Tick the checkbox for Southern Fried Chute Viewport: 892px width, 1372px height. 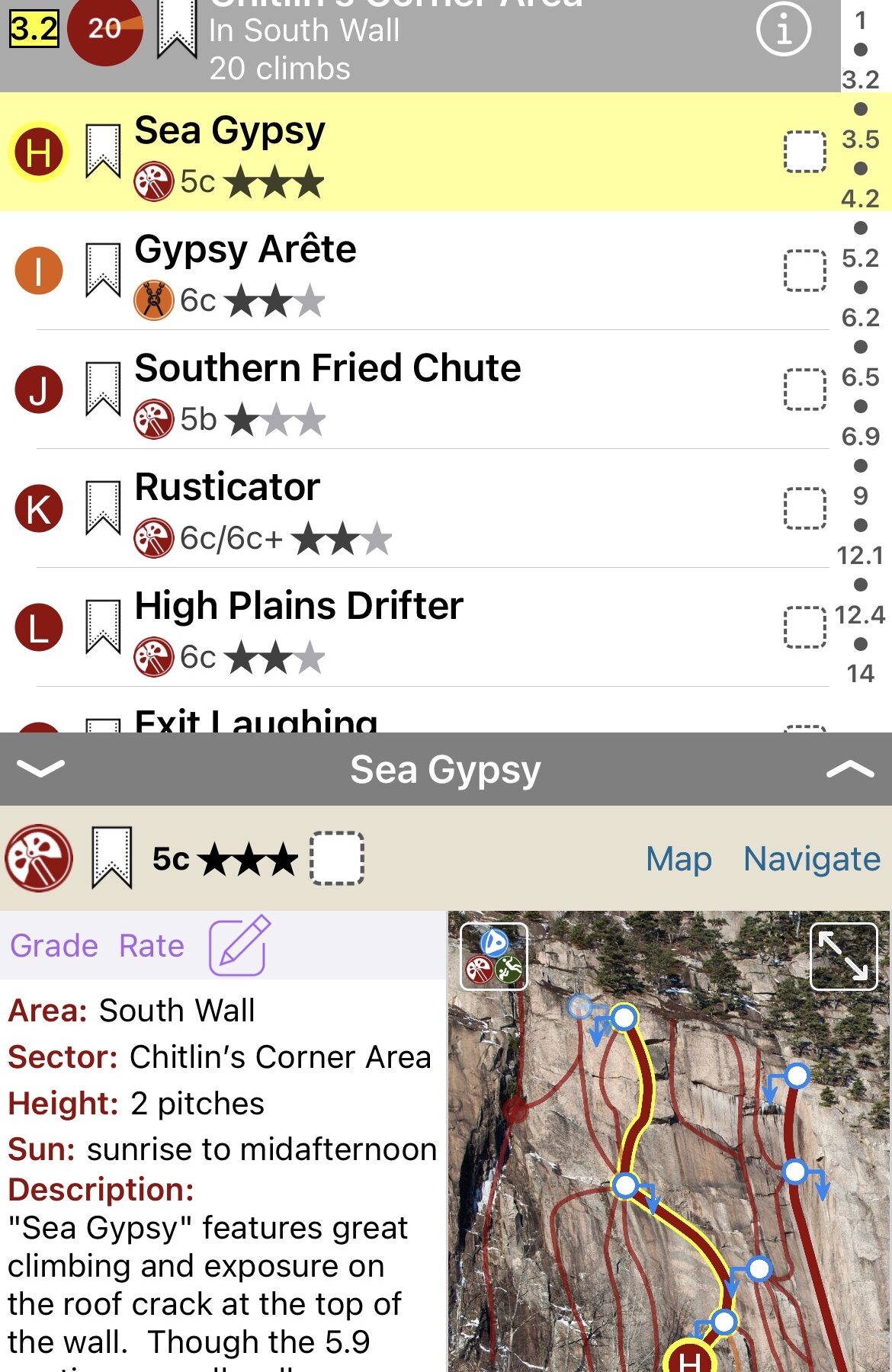[804, 389]
